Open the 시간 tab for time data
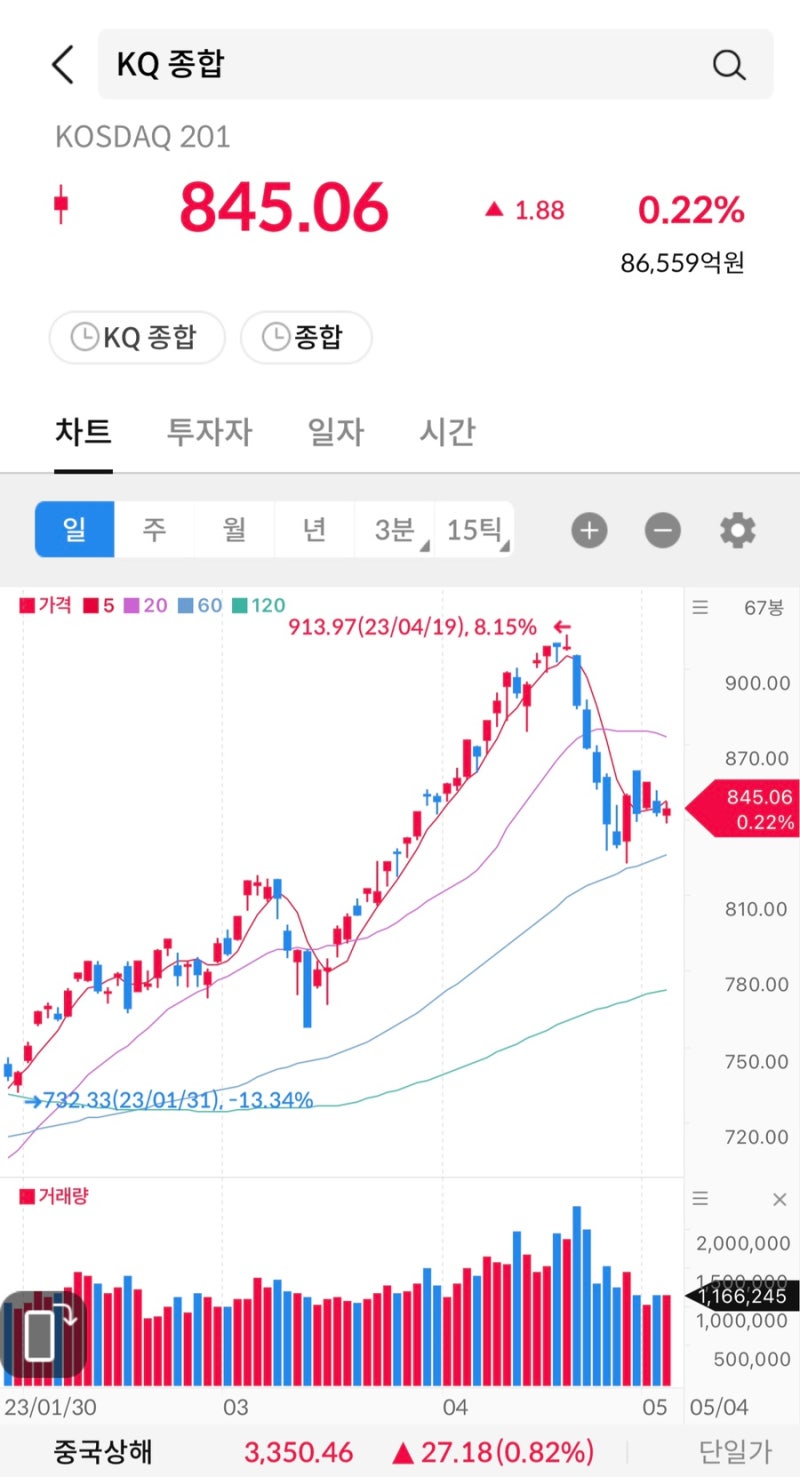 446,432
